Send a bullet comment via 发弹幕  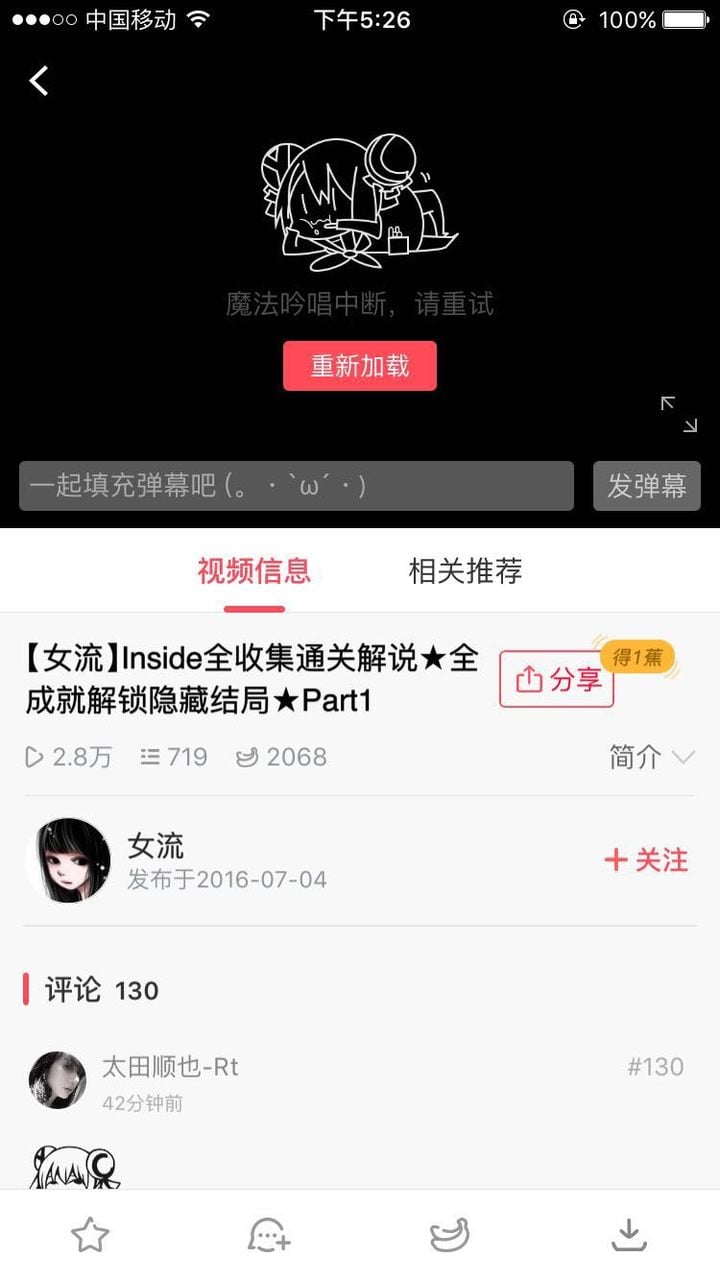pos(646,486)
